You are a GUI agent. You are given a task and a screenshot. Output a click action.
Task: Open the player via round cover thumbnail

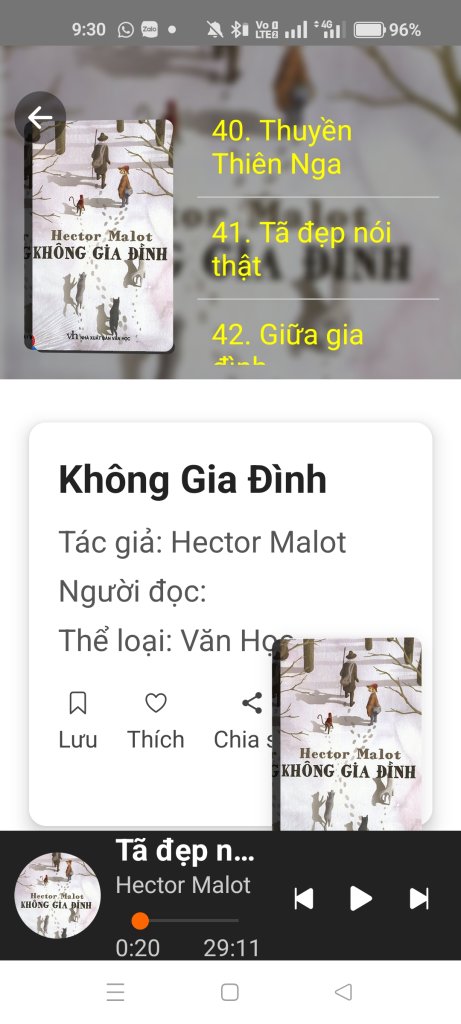pyautogui.click(x=57, y=895)
